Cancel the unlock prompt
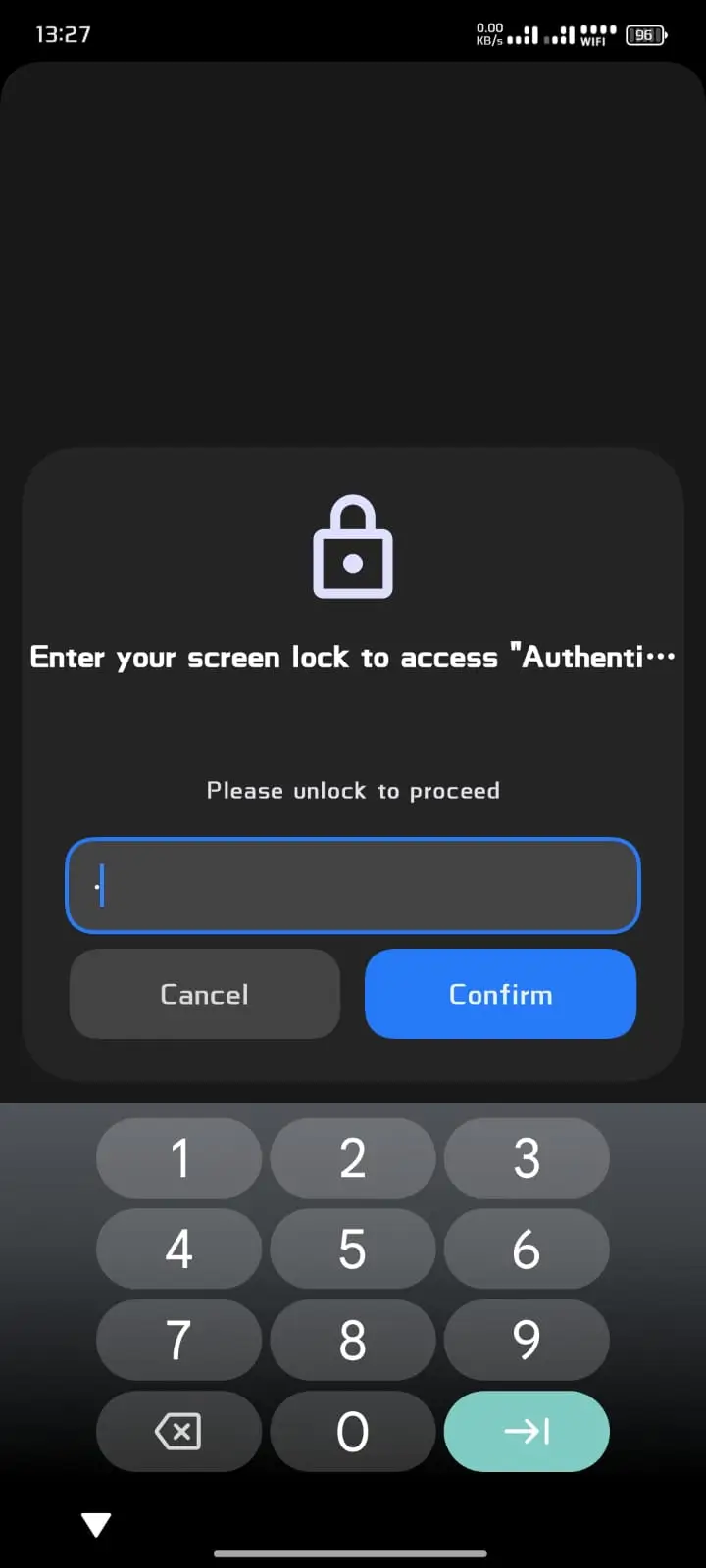This screenshot has height=1568, width=706. pos(205,994)
